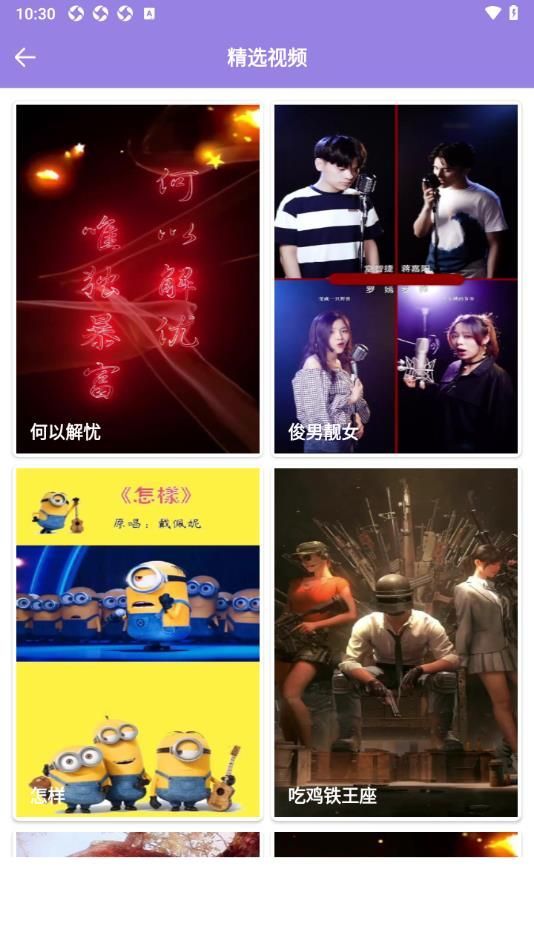Viewport: 534px width, 950px height.
Task: Open the 吃鸡铁王座 video tile
Action: click(x=396, y=643)
